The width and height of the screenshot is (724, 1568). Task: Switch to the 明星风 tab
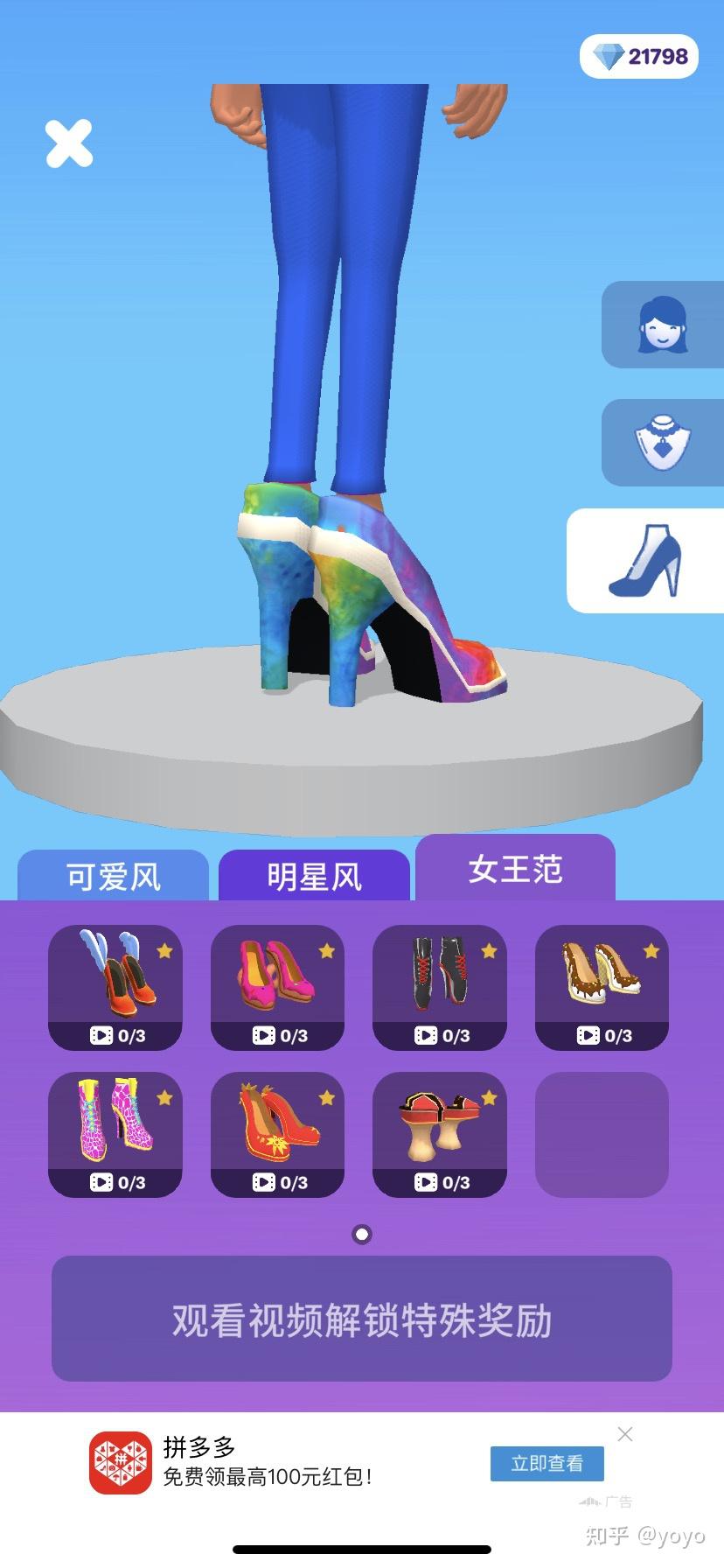pos(314,876)
